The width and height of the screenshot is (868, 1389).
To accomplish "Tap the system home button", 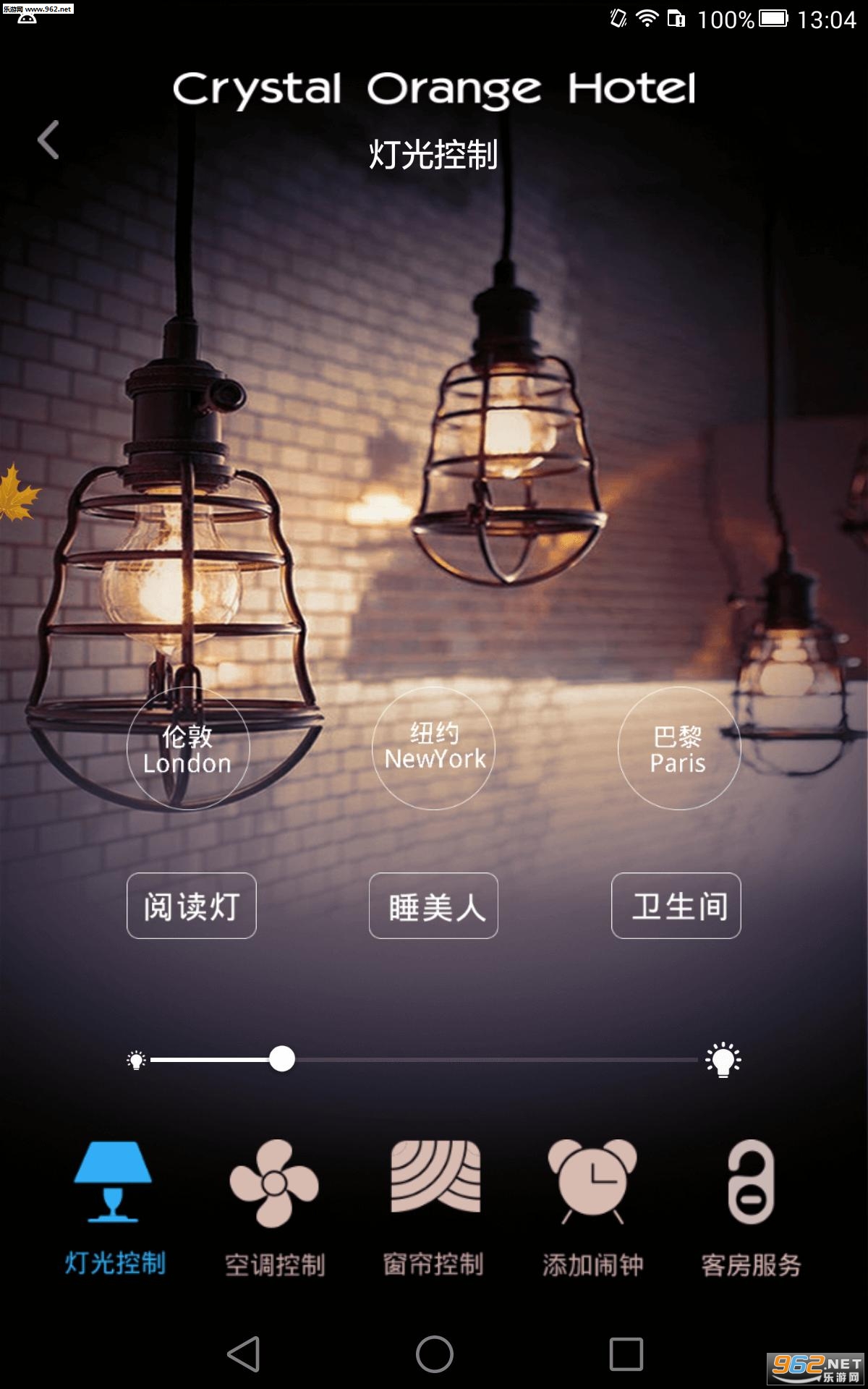I will (435, 1354).
